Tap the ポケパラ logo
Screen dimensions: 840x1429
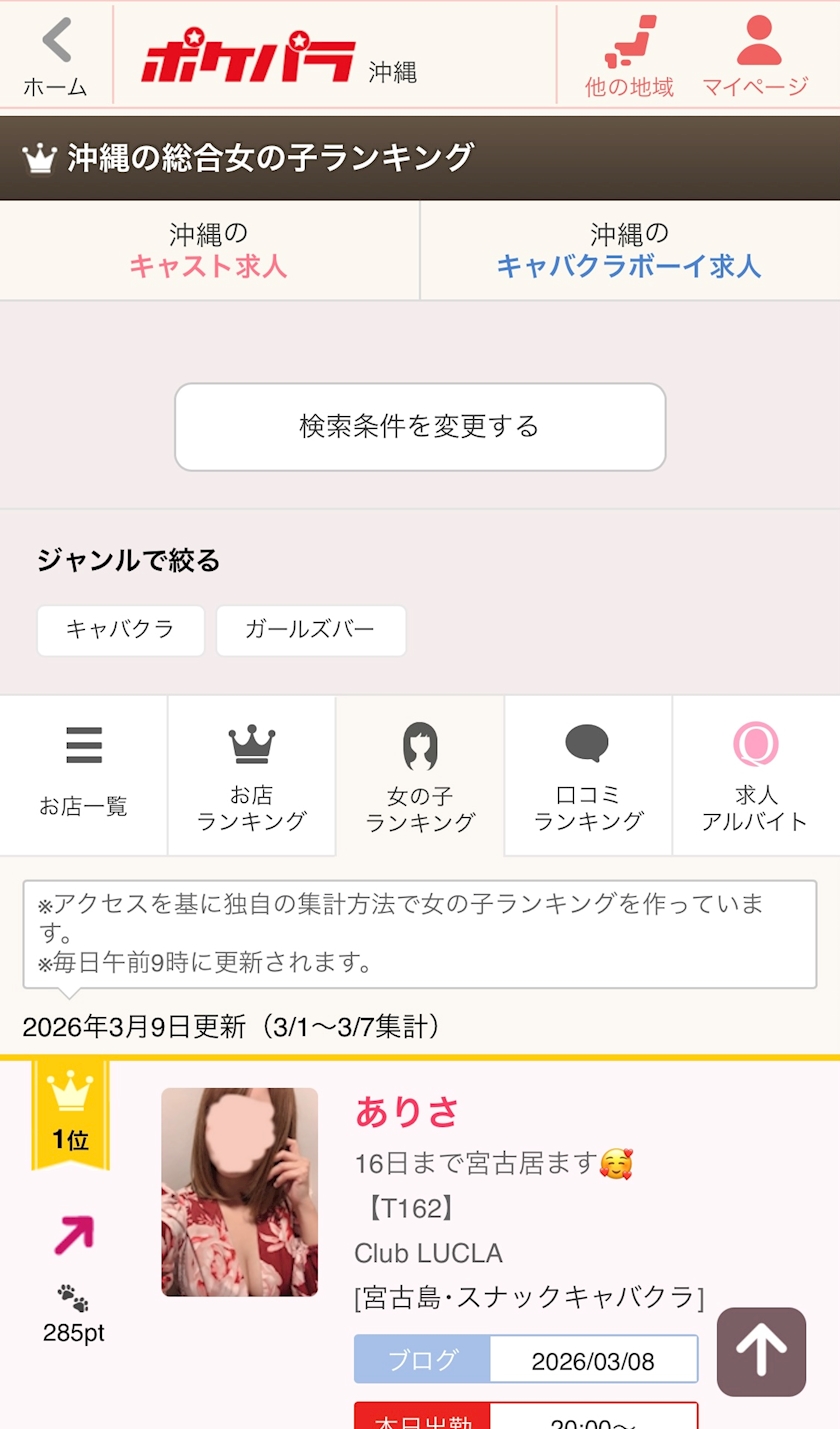(248, 60)
